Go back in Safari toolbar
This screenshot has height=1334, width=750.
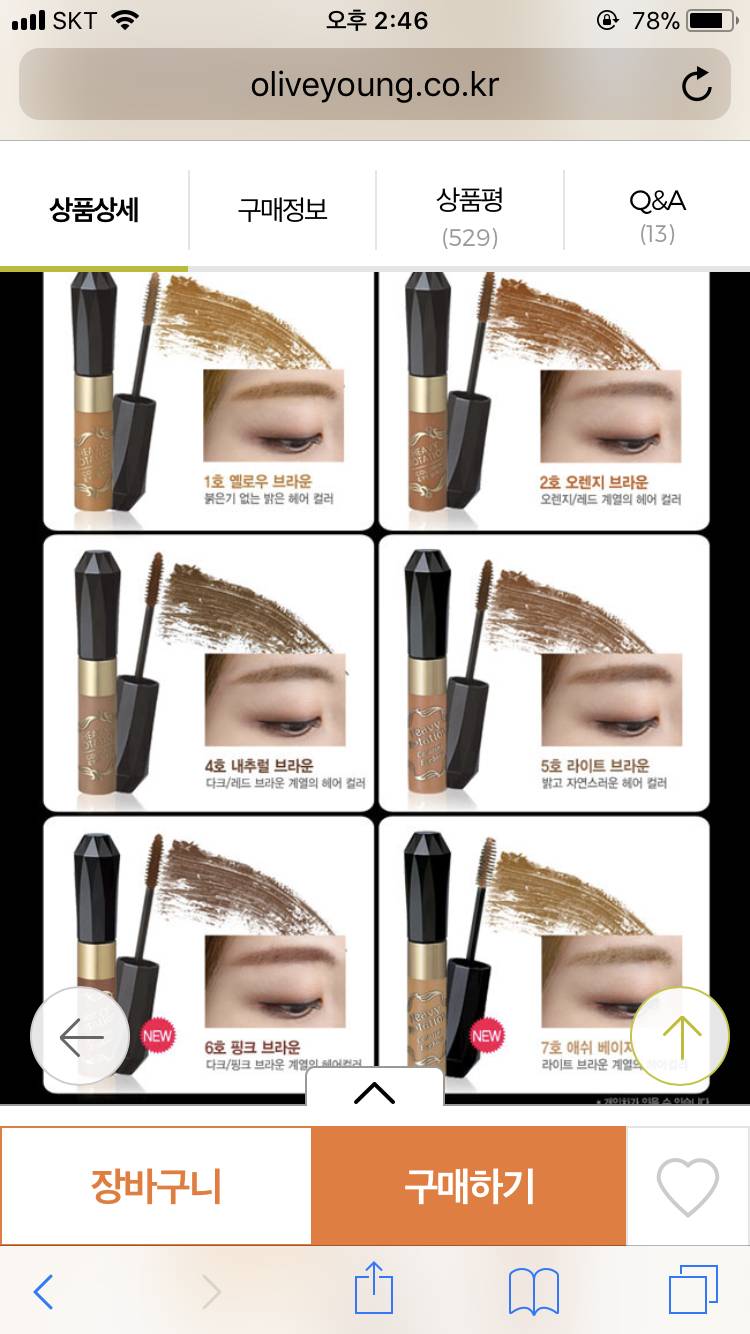click(43, 1292)
